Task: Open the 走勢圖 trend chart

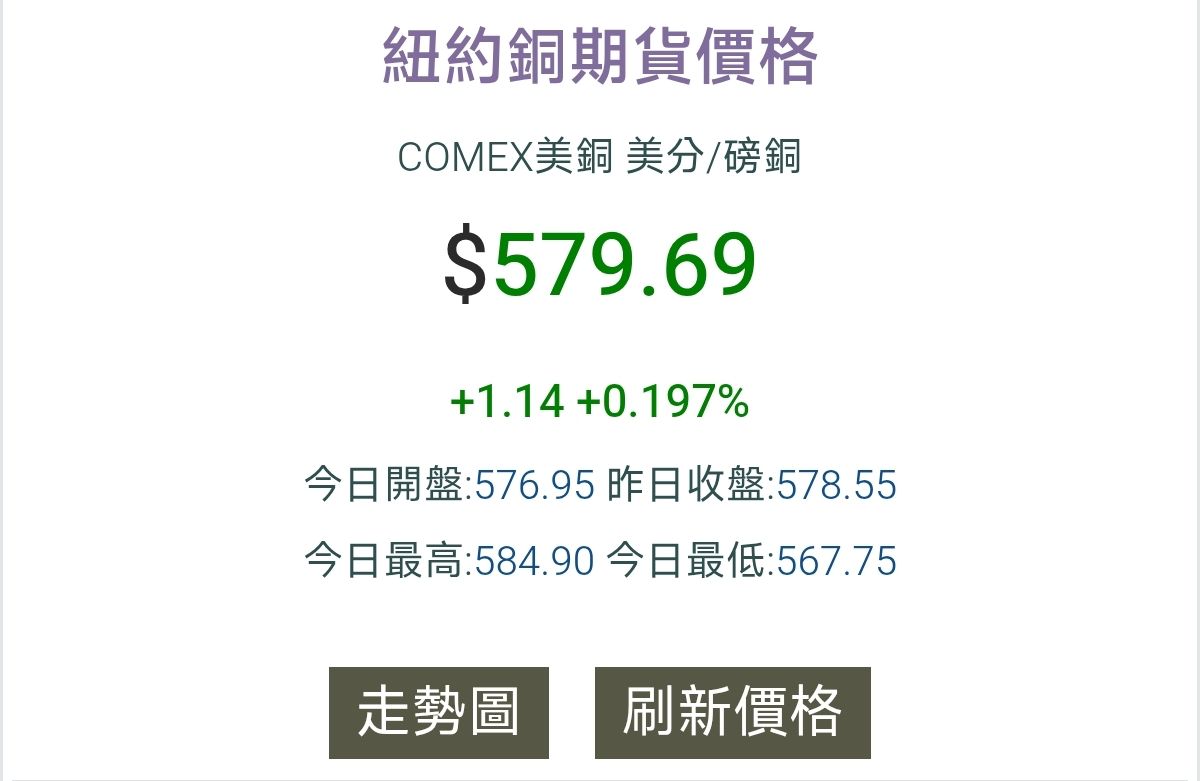Action: (x=439, y=713)
